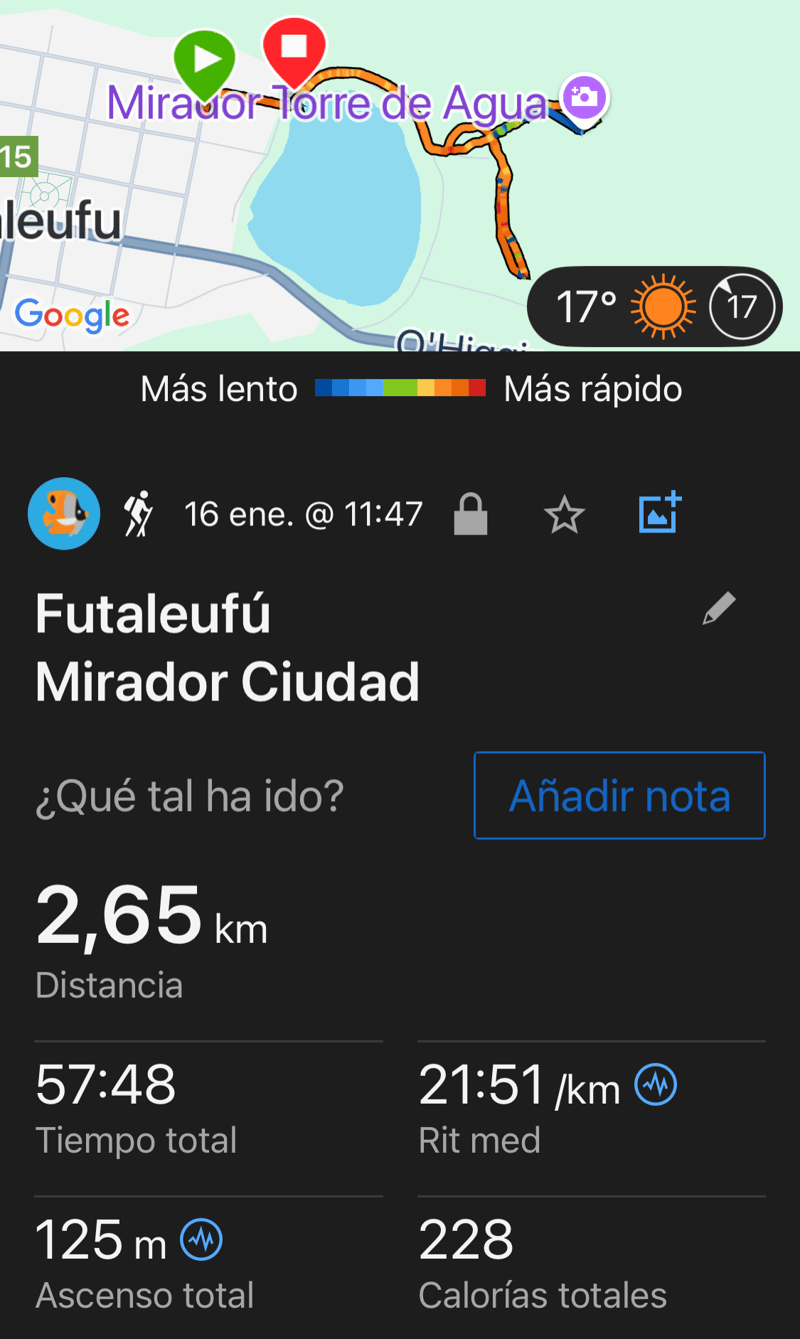
Task: Change privacy via the lock icon
Action: pos(470,515)
